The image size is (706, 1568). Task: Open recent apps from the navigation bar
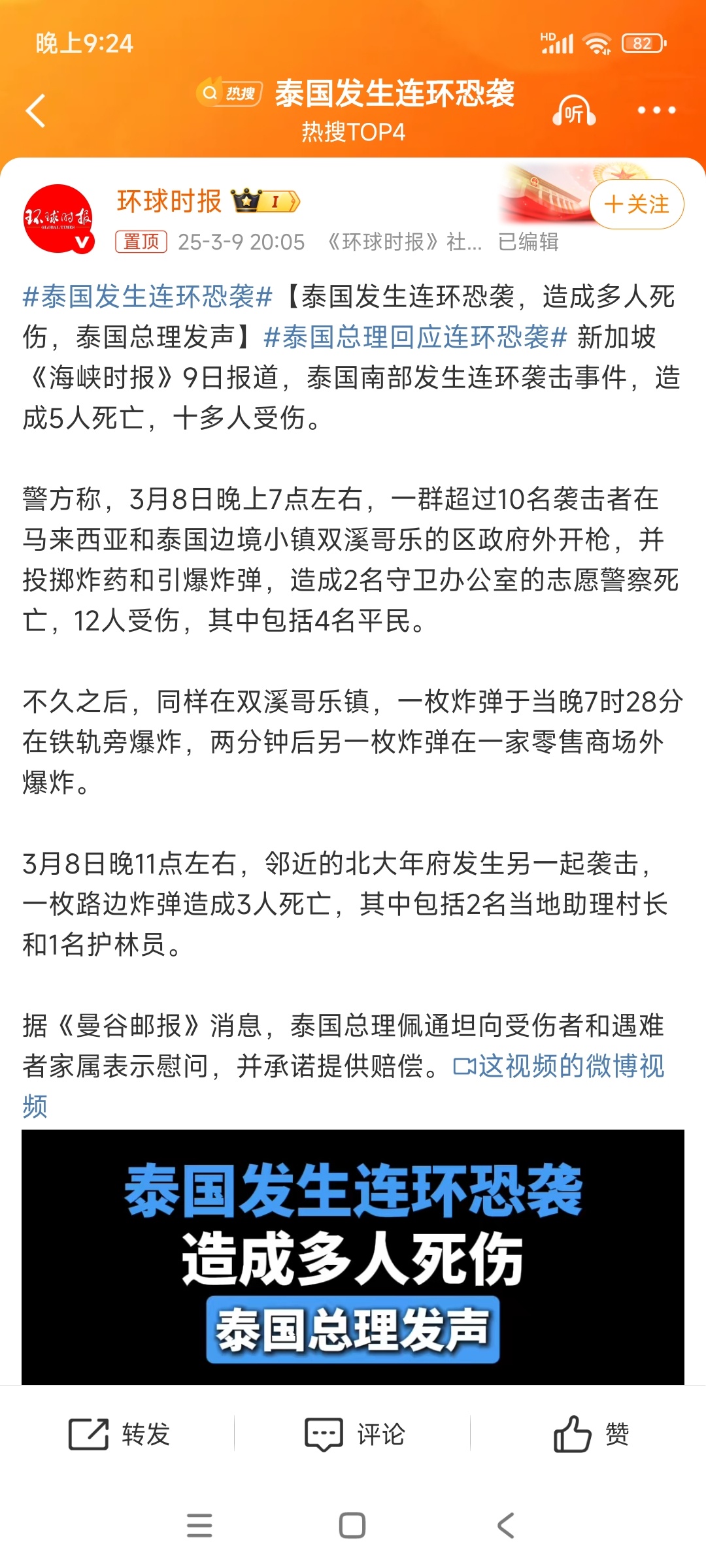(199, 1526)
